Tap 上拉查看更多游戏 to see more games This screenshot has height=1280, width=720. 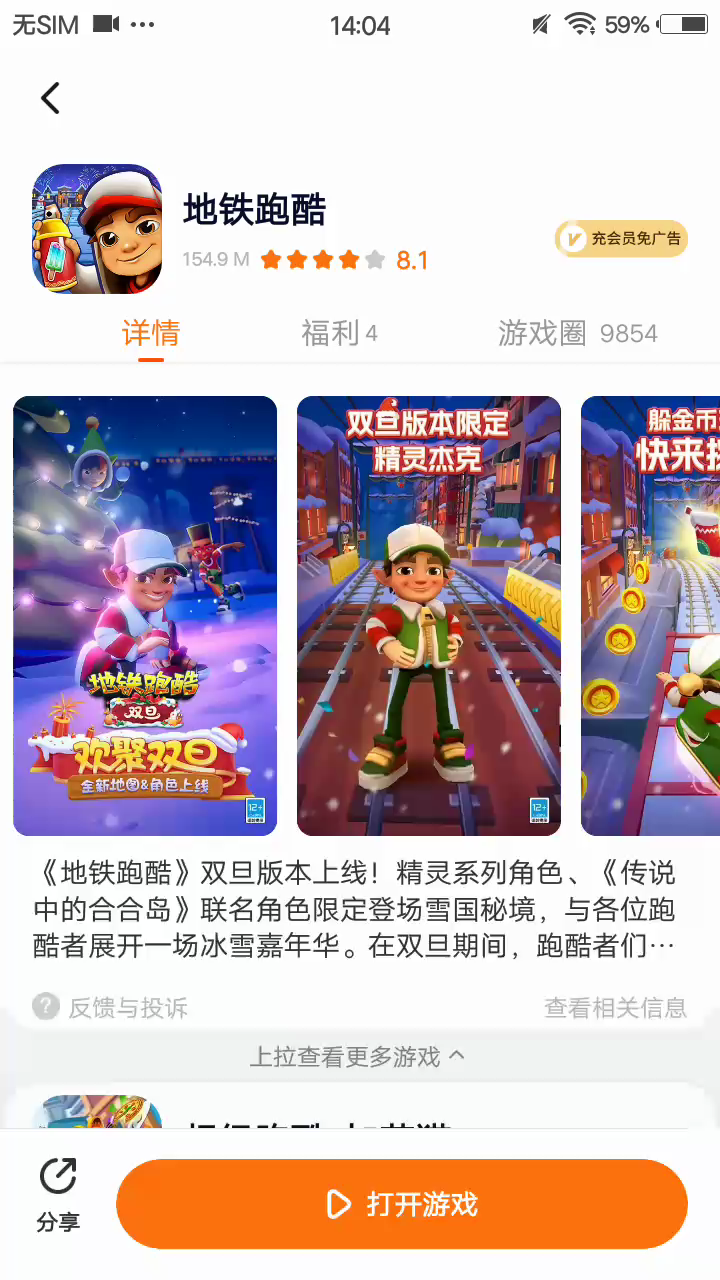[357, 1056]
